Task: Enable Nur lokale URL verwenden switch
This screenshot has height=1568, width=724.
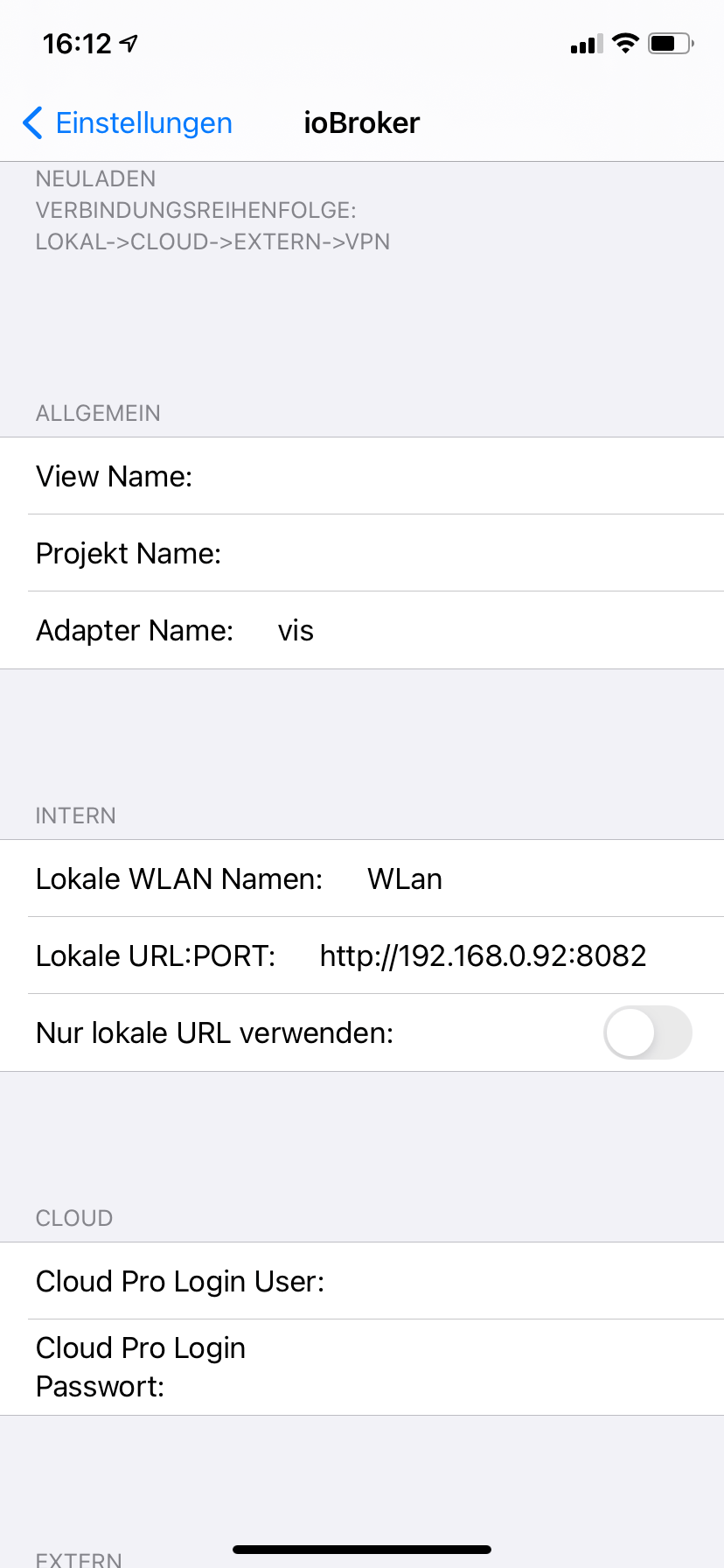Action: point(647,1032)
